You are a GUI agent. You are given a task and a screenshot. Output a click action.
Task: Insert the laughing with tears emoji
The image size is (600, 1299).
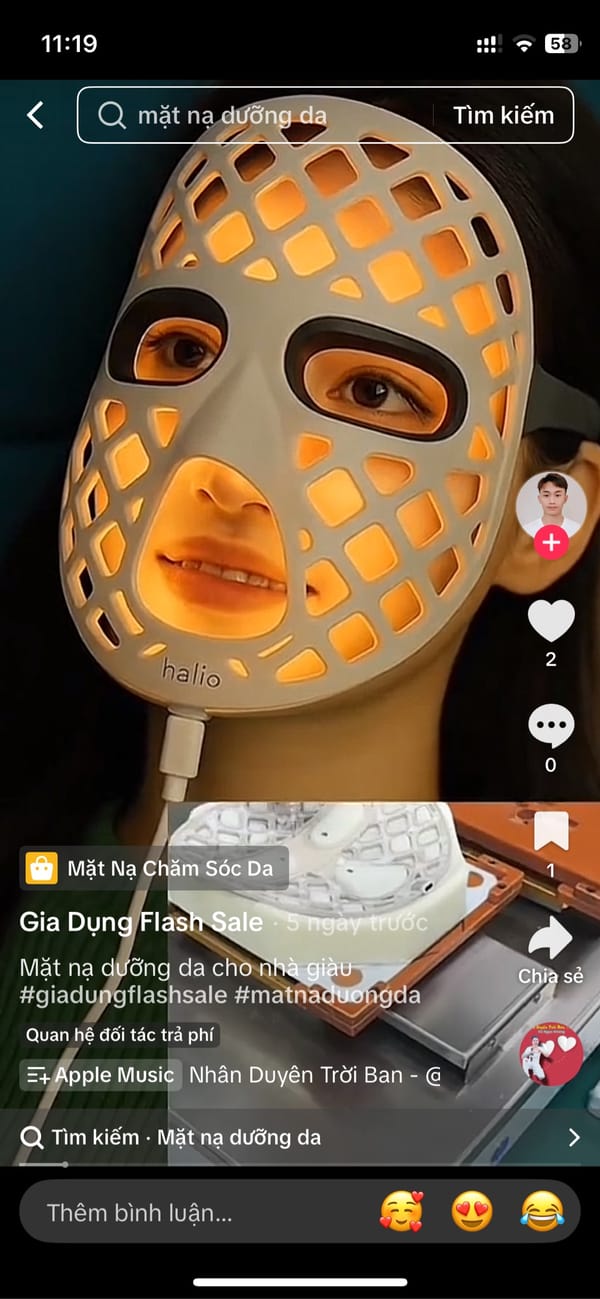pyautogui.click(x=543, y=1213)
